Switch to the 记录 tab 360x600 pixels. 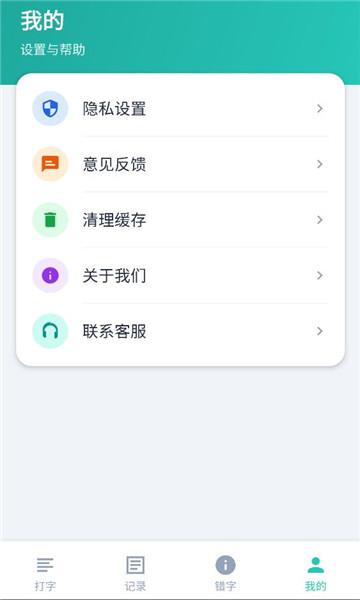(135, 573)
